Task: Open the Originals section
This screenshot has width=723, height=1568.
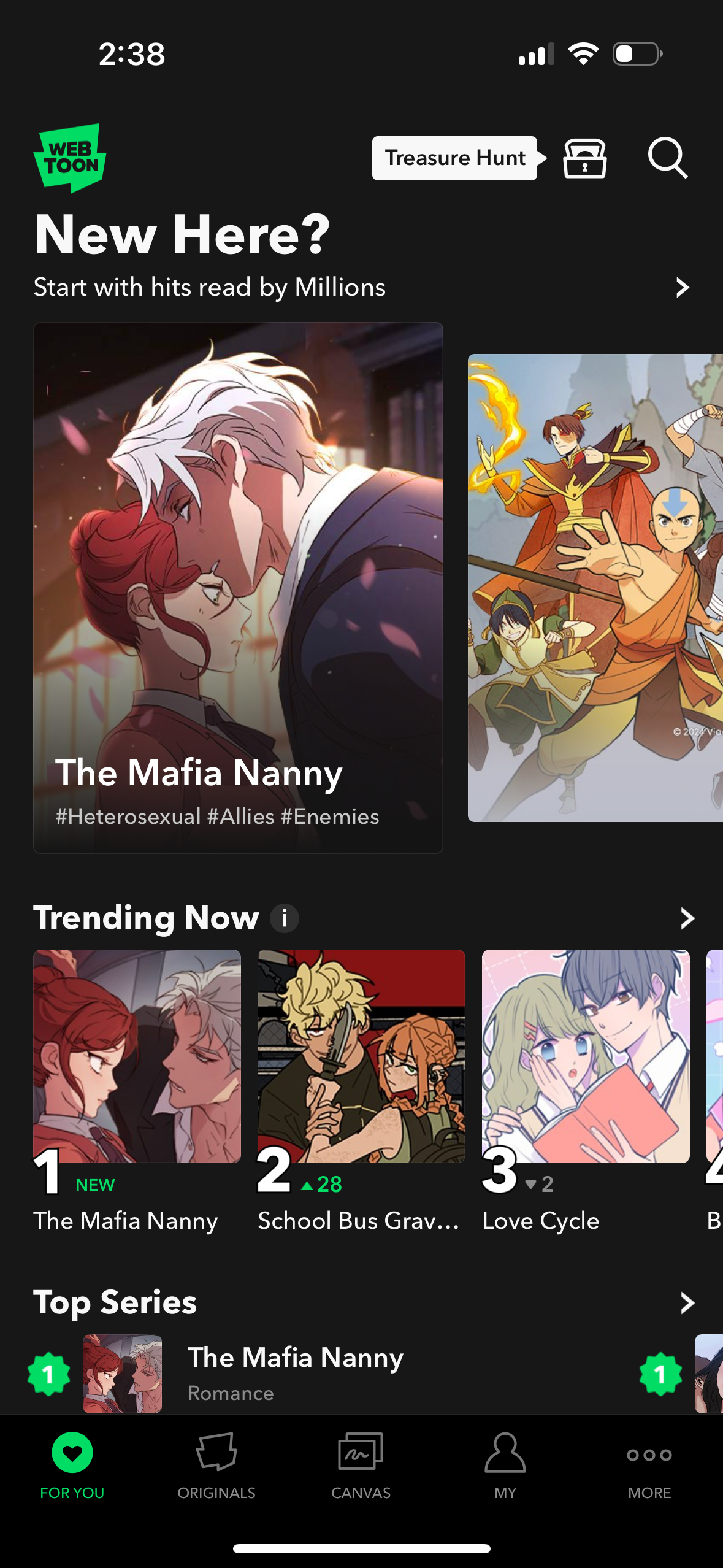Action: click(217, 1464)
